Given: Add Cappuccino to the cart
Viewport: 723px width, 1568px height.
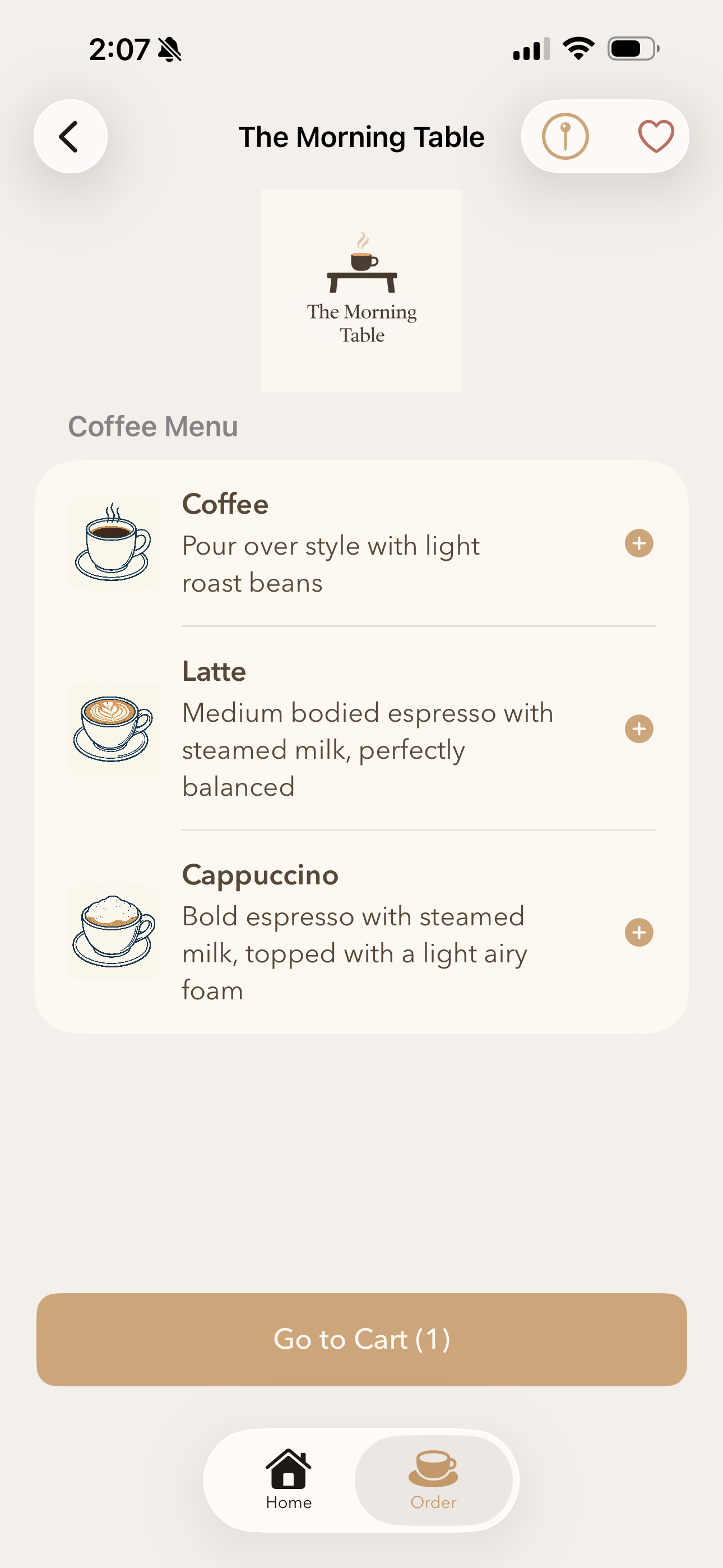Looking at the screenshot, I should point(638,933).
